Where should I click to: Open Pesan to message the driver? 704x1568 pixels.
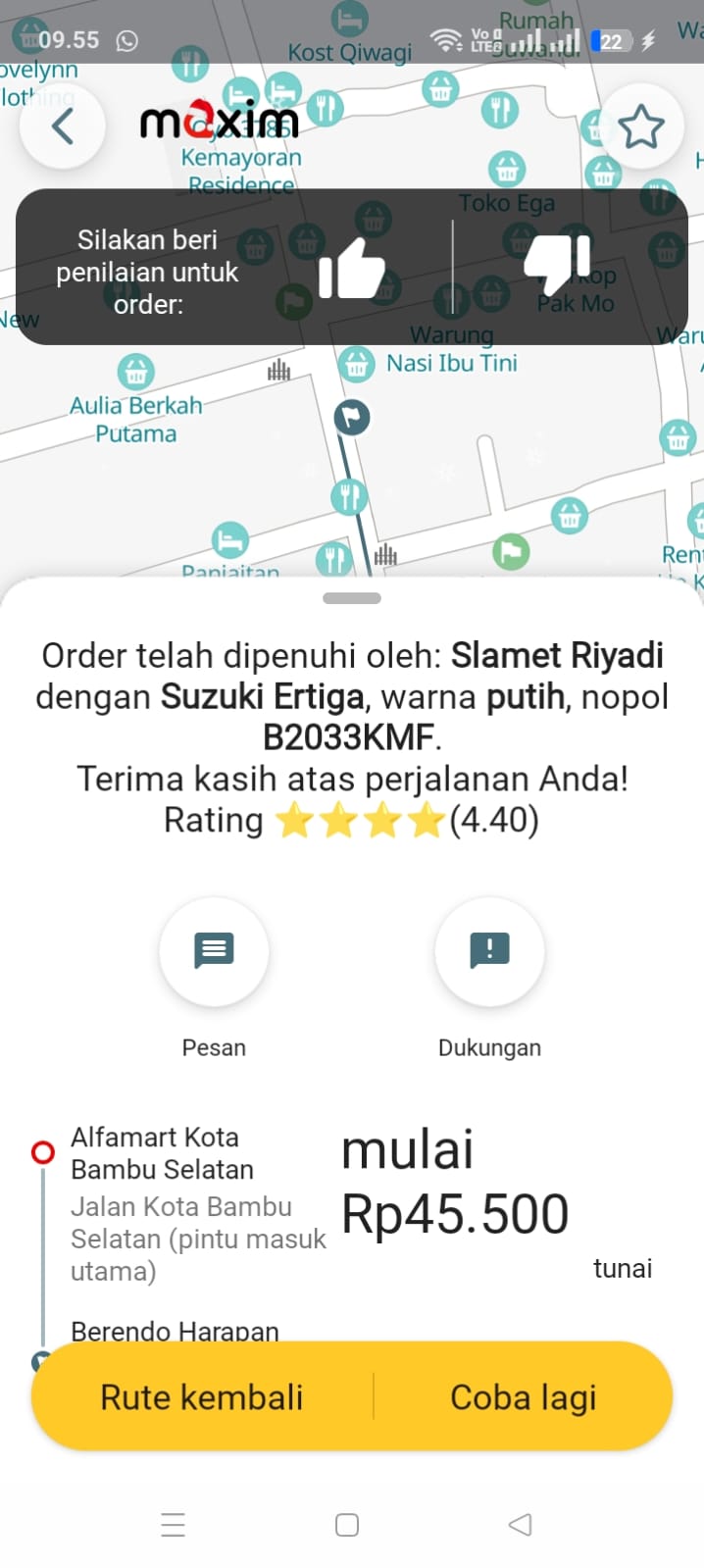(x=214, y=951)
